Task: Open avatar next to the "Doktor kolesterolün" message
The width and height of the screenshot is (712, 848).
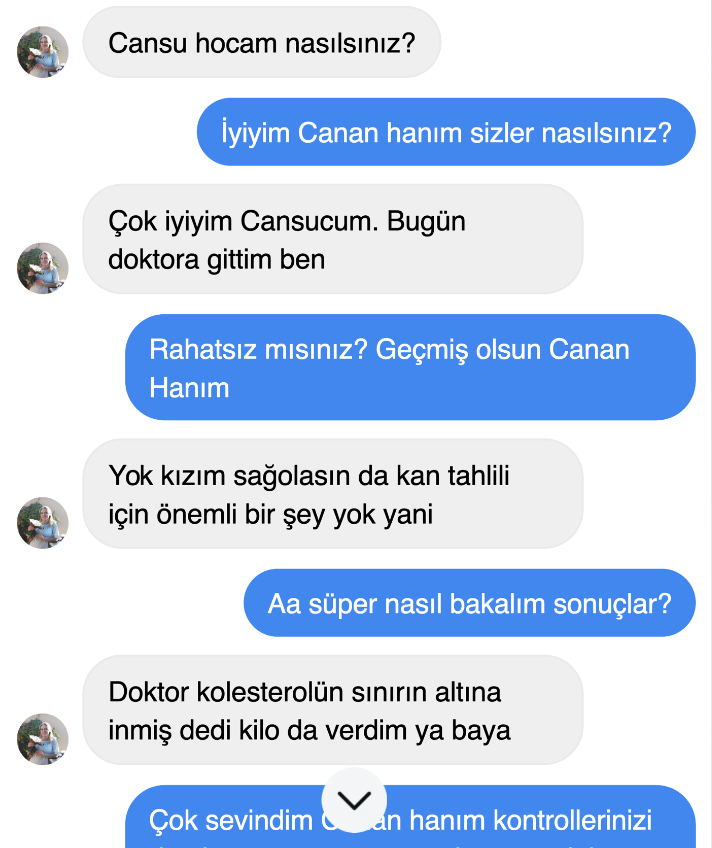Action: [43, 739]
